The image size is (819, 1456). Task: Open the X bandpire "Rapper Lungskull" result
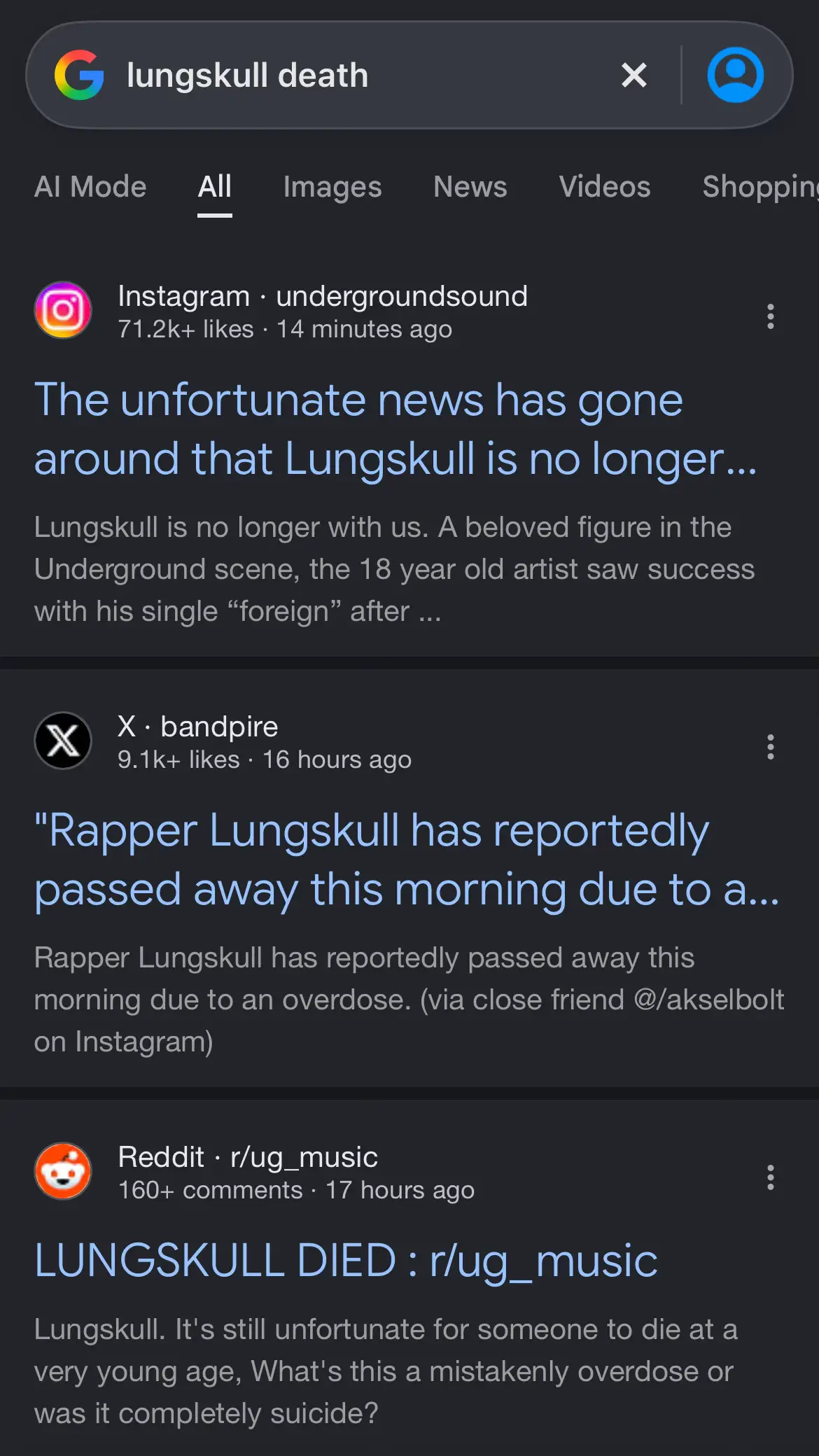pos(407,860)
